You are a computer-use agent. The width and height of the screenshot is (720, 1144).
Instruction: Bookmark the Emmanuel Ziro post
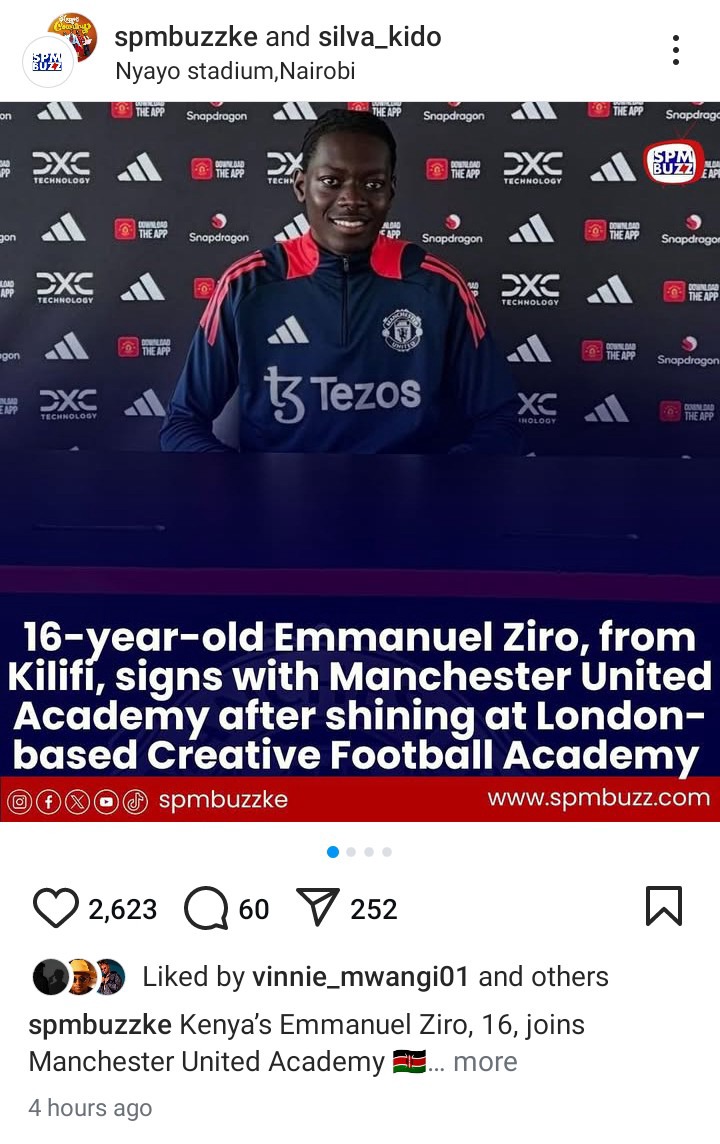(664, 906)
